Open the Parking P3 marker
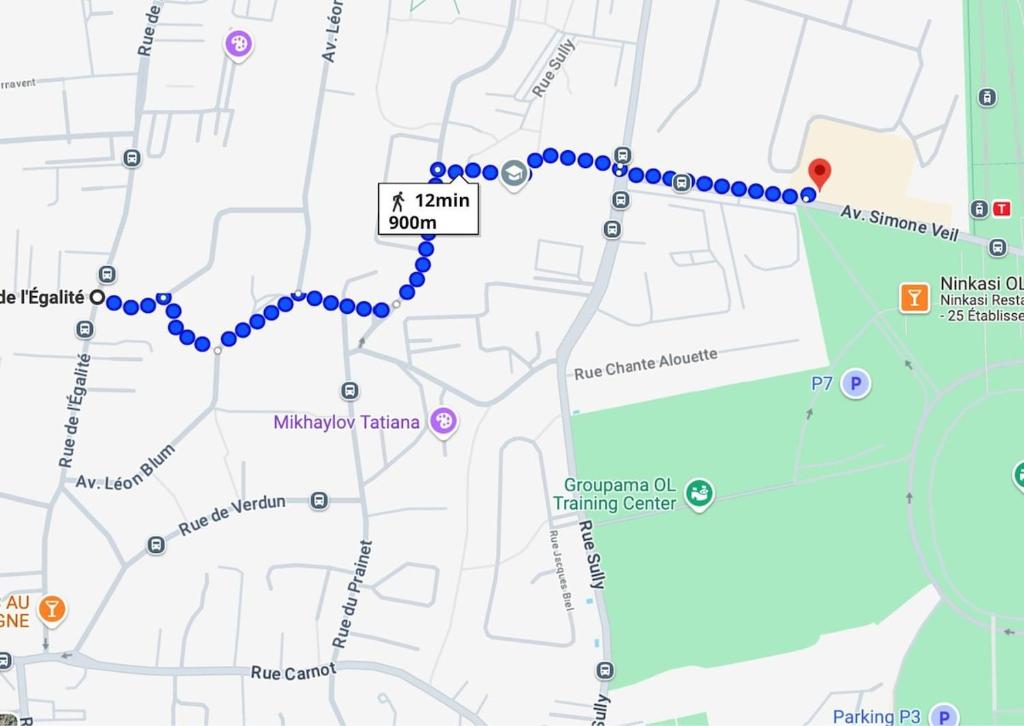Screen dimensions: 1024x726 (x=942, y=715)
